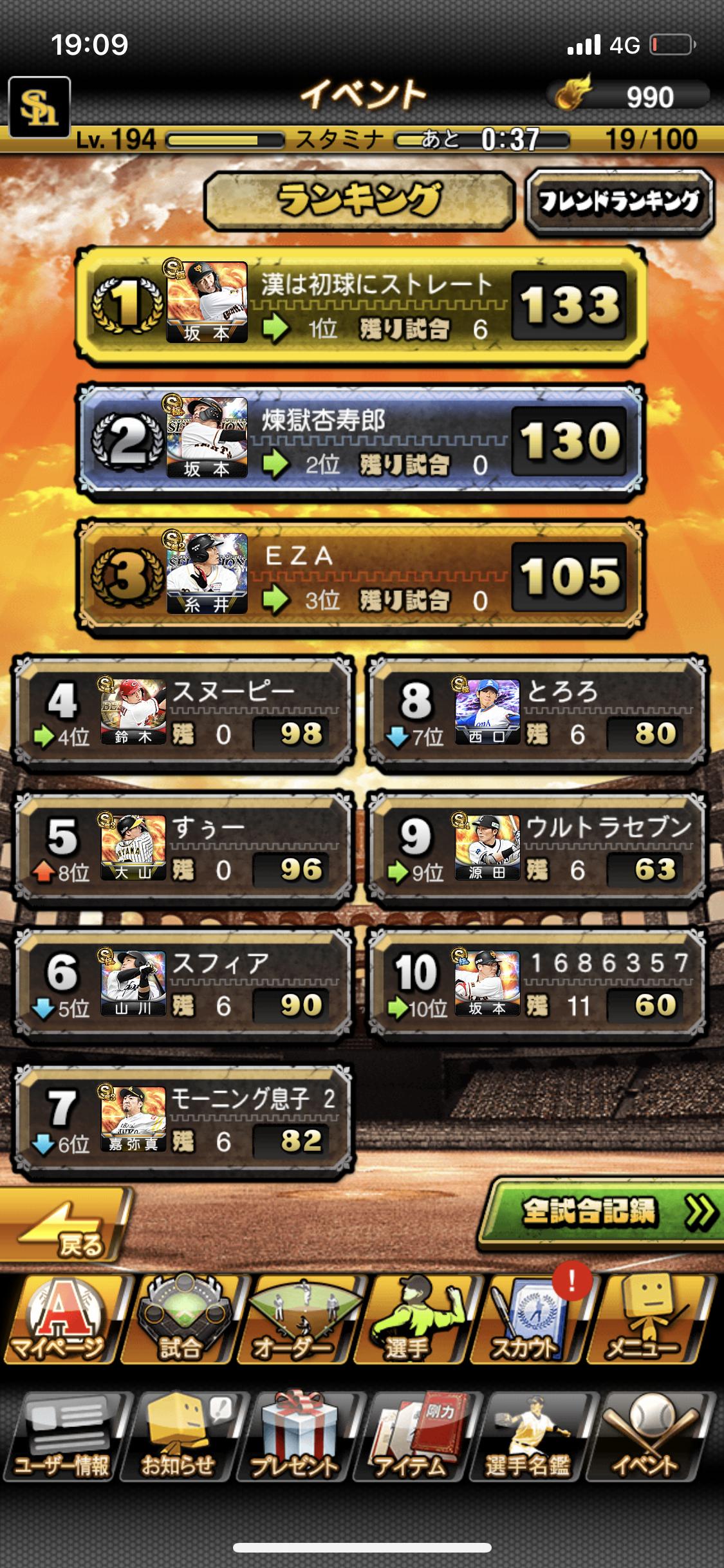Image resolution: width=724 pixels, height=1568 pixels.
Task: Open お知らせ notices
Action: (x=180, y=1437)
